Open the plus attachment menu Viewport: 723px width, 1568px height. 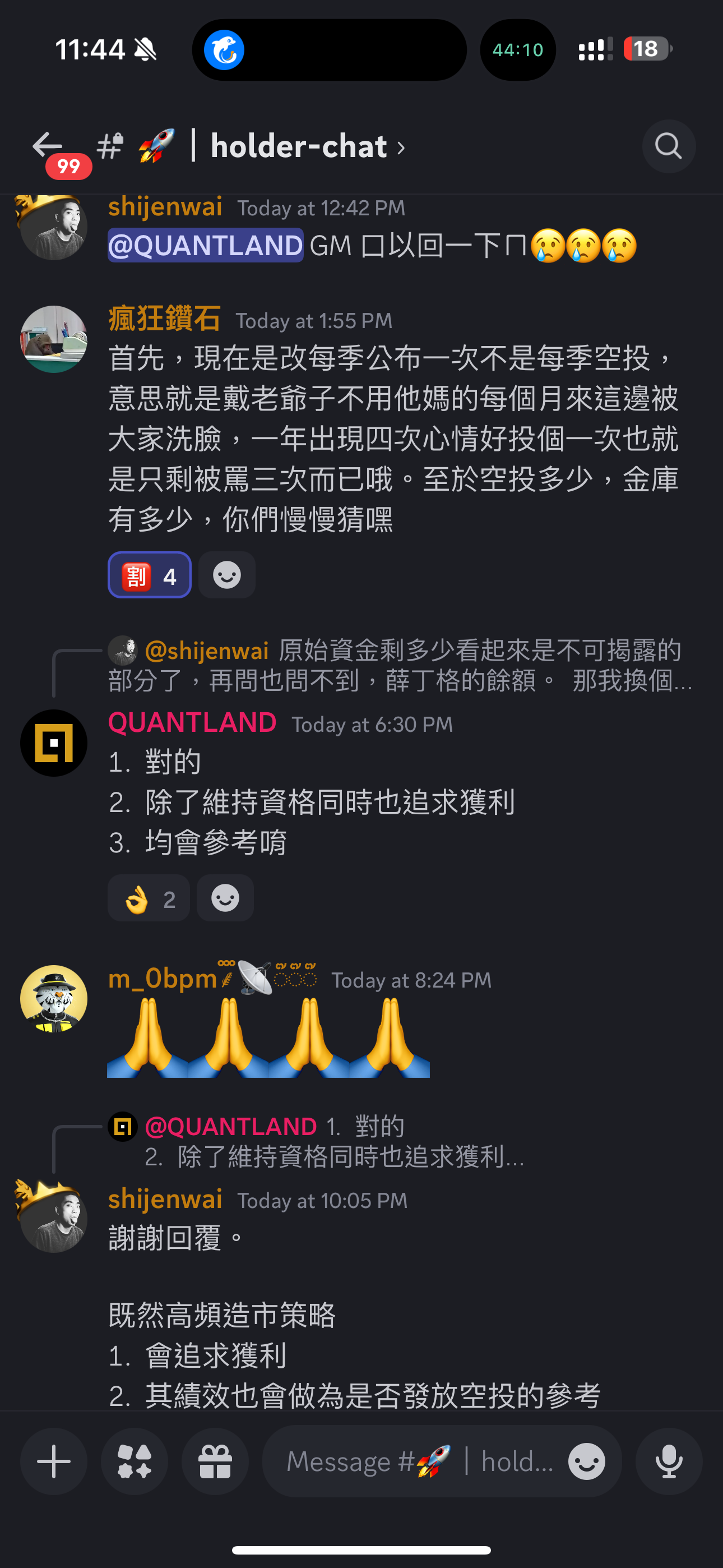coord(54,1461)
